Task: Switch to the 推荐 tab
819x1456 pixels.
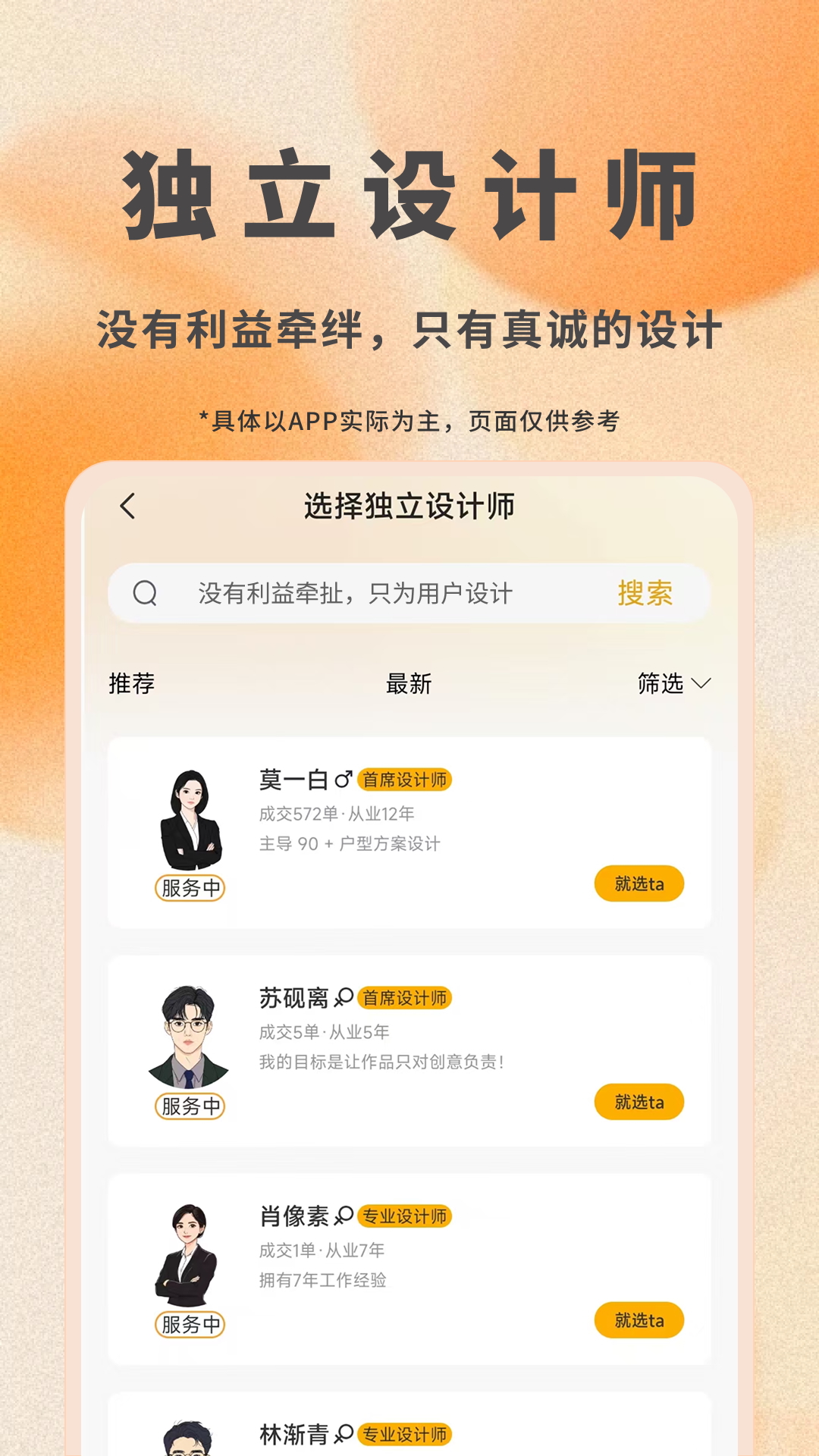Action: tap(133, 685)
